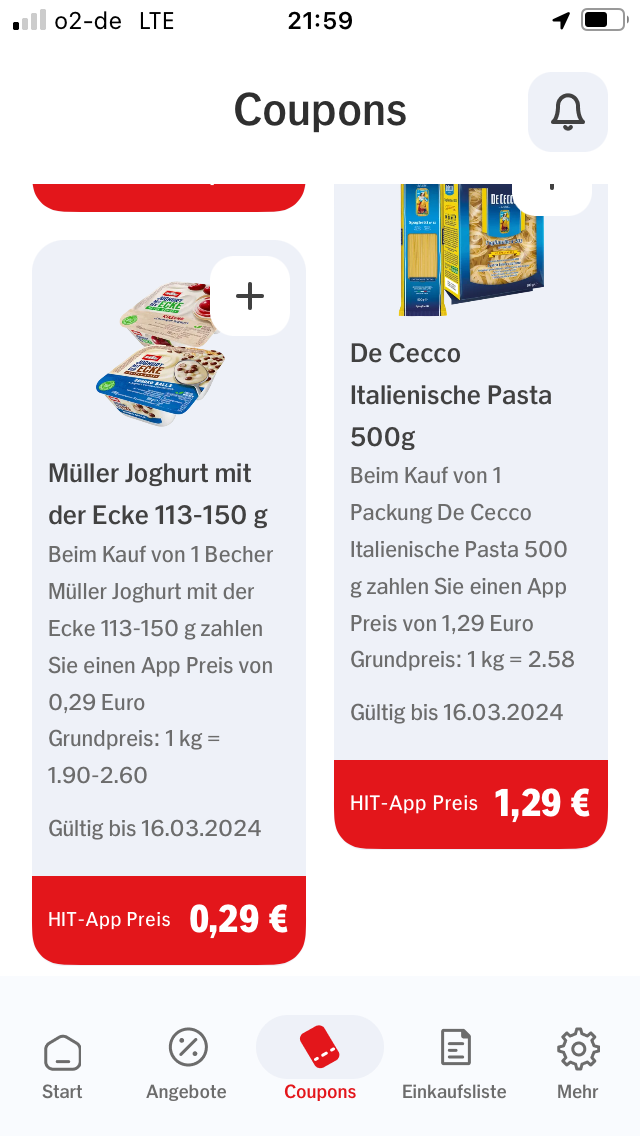Open the Einkaufsliste tab
The height and width of the screenshot is (1136, 640).
click(x=454, y=1066)
